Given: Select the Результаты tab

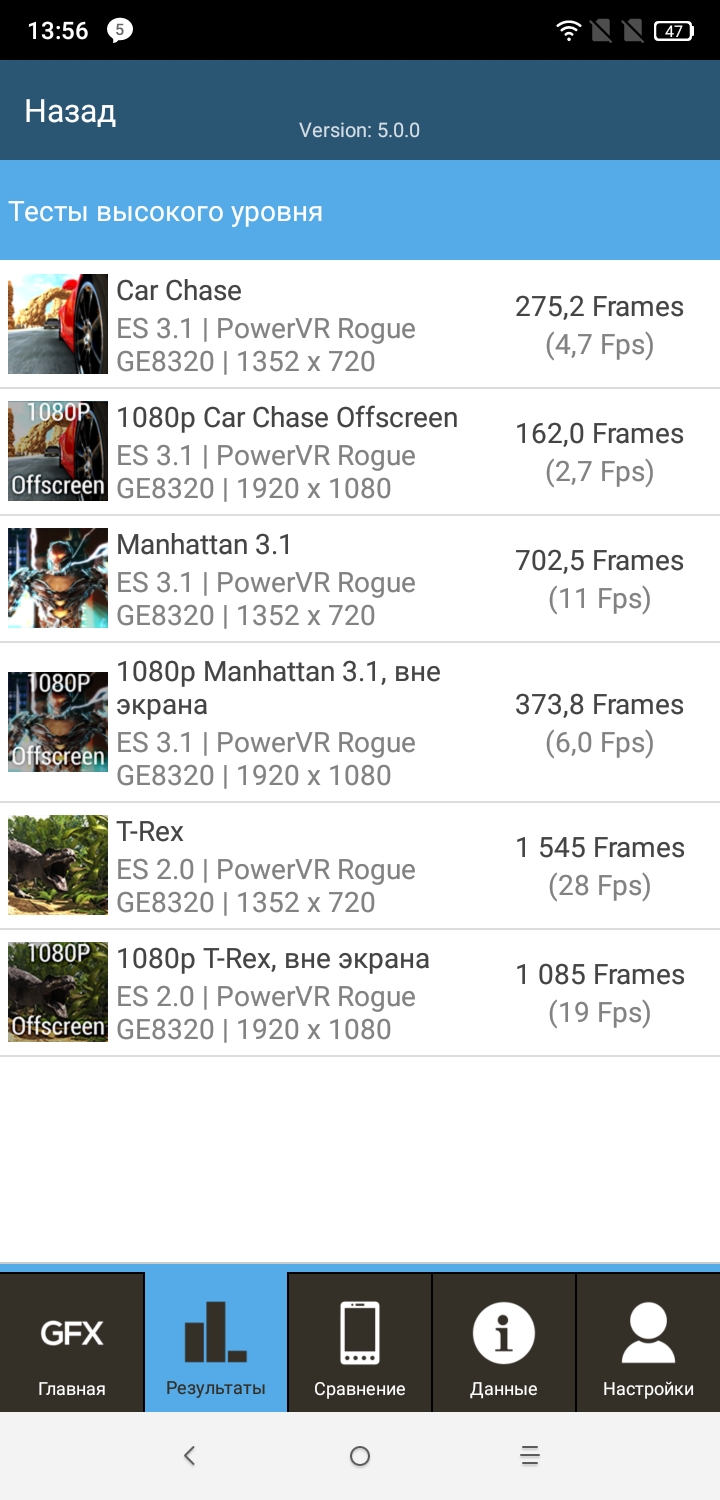Looking at the screenshot, I should [x=216, y=1343].
